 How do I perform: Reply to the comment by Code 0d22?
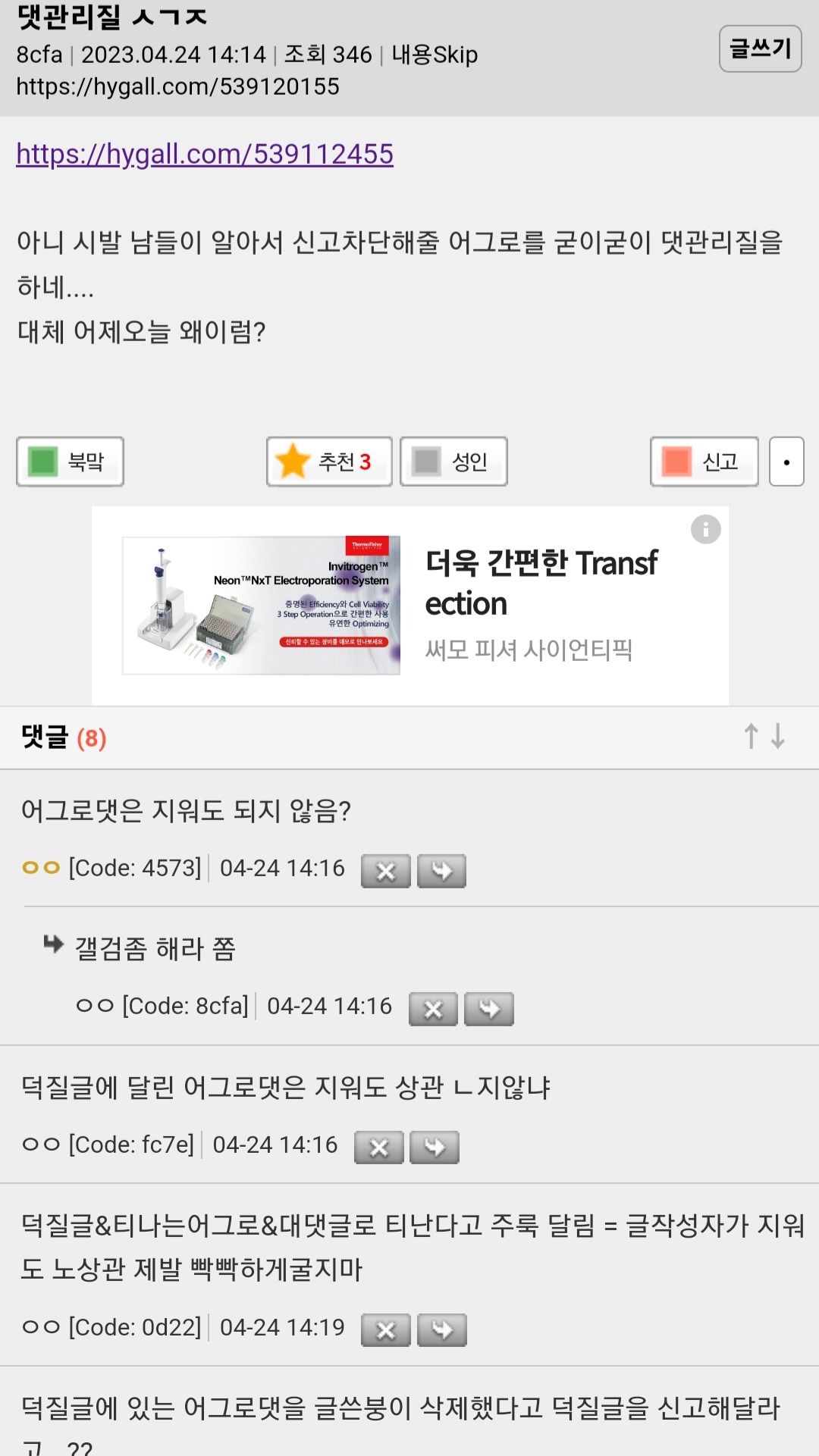point(442,1330)
